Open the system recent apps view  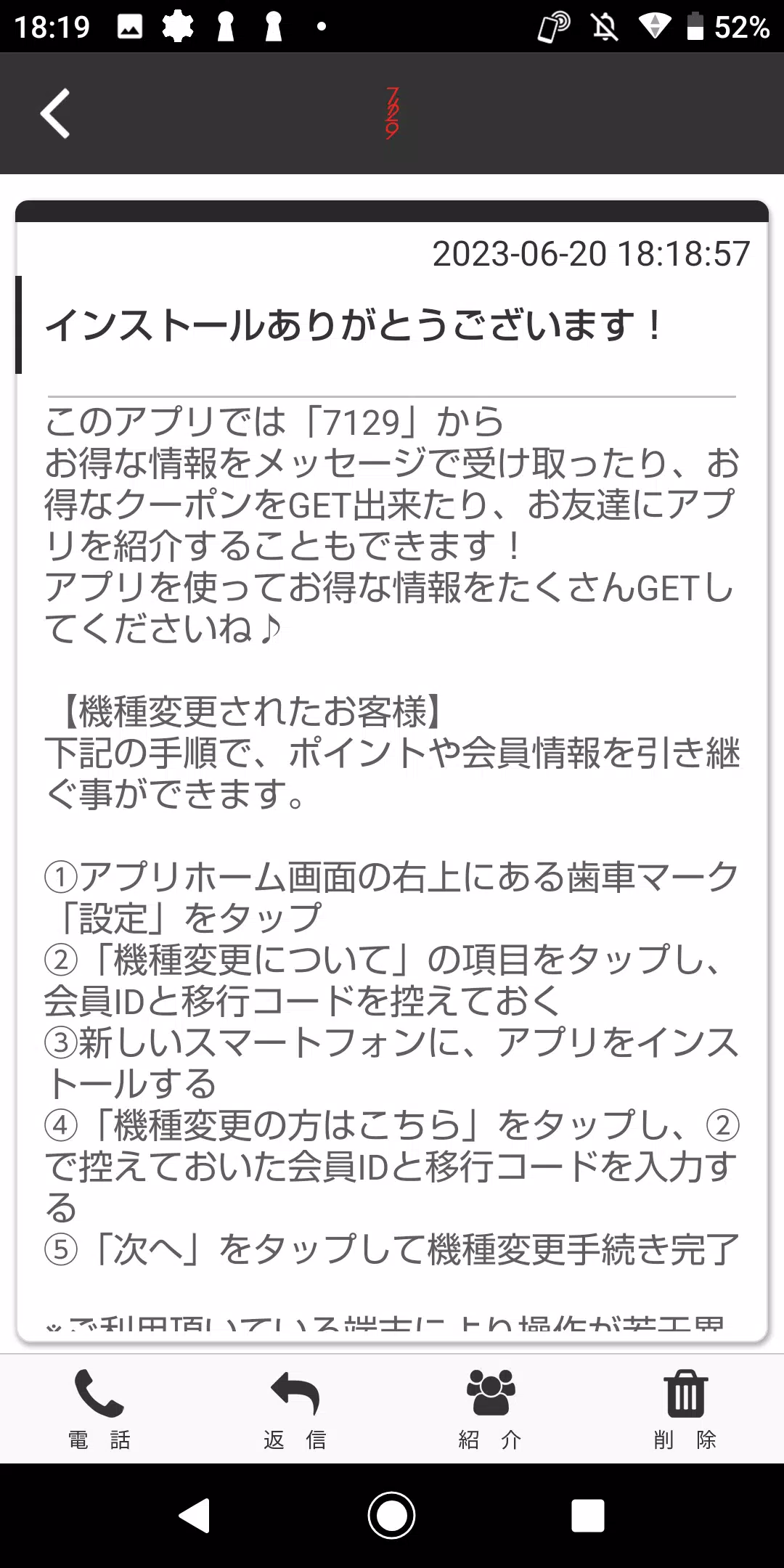(x=588, y=1516)
